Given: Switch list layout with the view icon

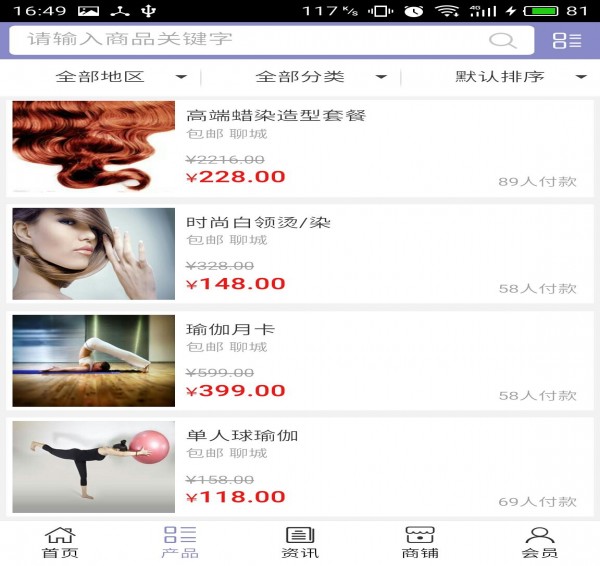Looking at the screenshot, I should 567,41.
